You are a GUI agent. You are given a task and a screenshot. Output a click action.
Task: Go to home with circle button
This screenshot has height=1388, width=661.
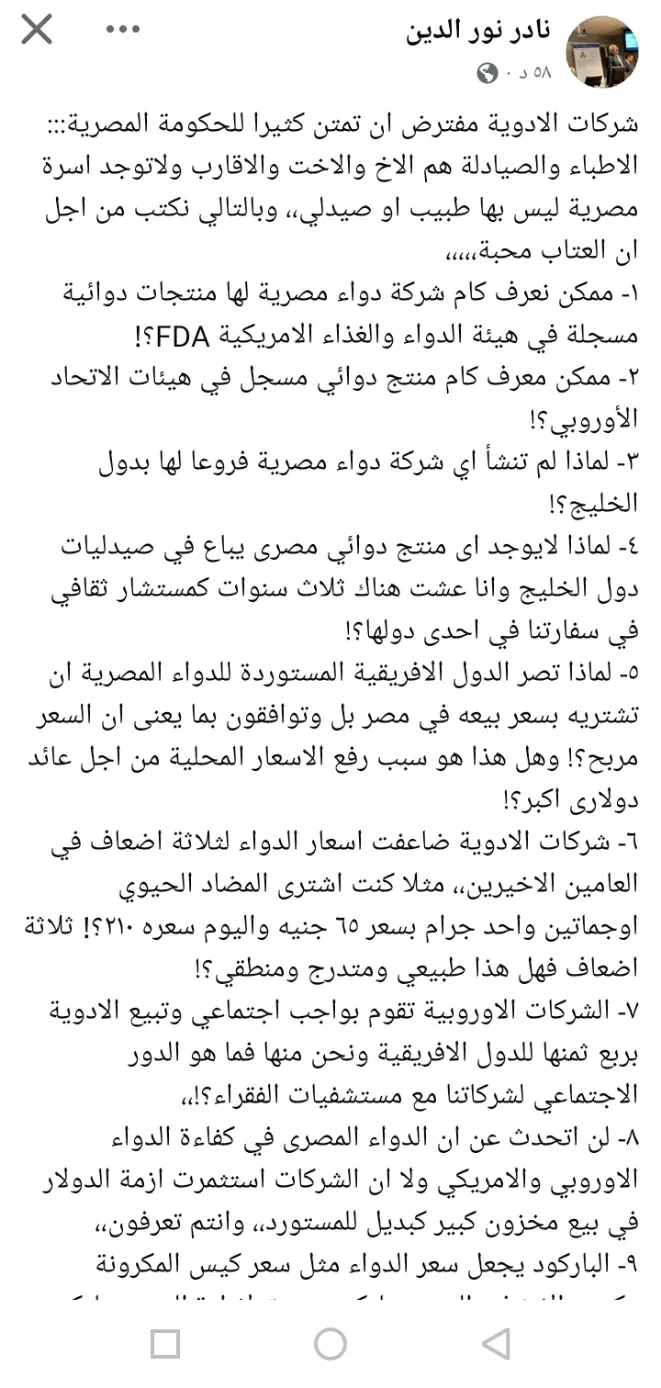[x=330, y=1342]
